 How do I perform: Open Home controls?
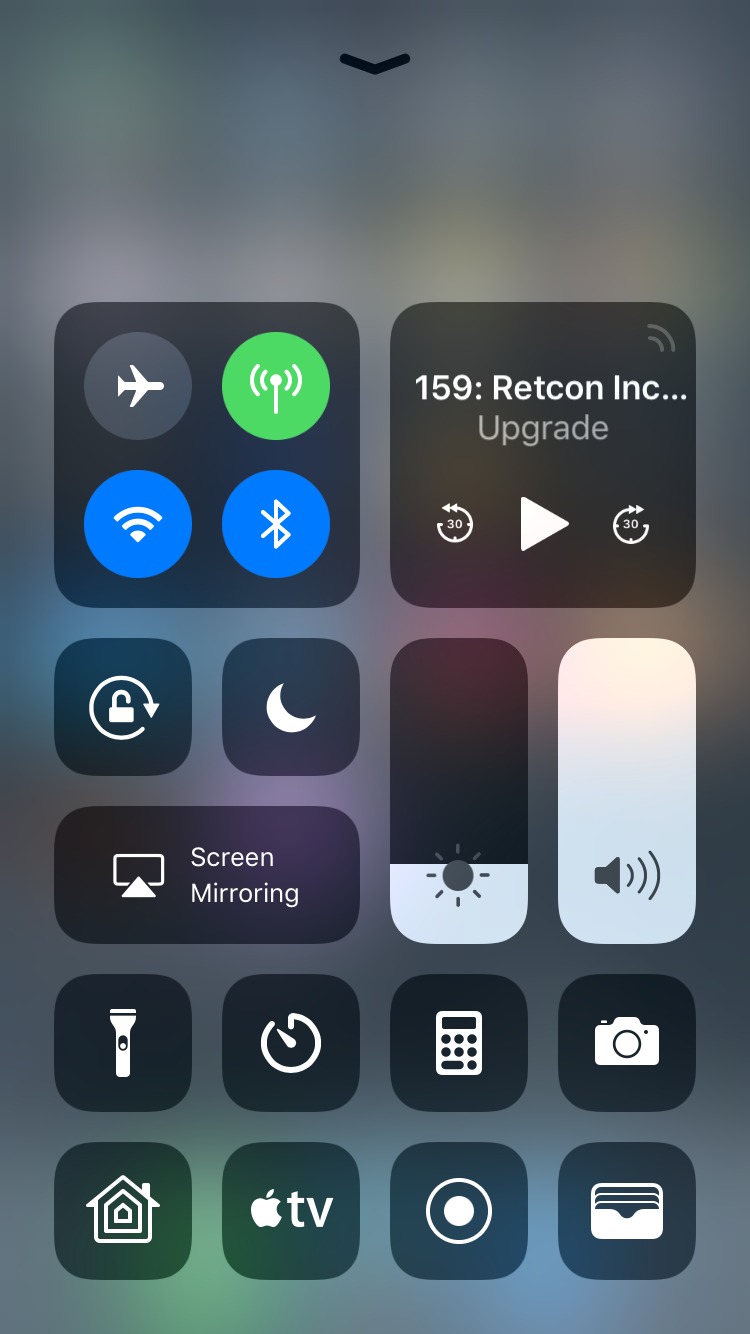click(123, 1211)
